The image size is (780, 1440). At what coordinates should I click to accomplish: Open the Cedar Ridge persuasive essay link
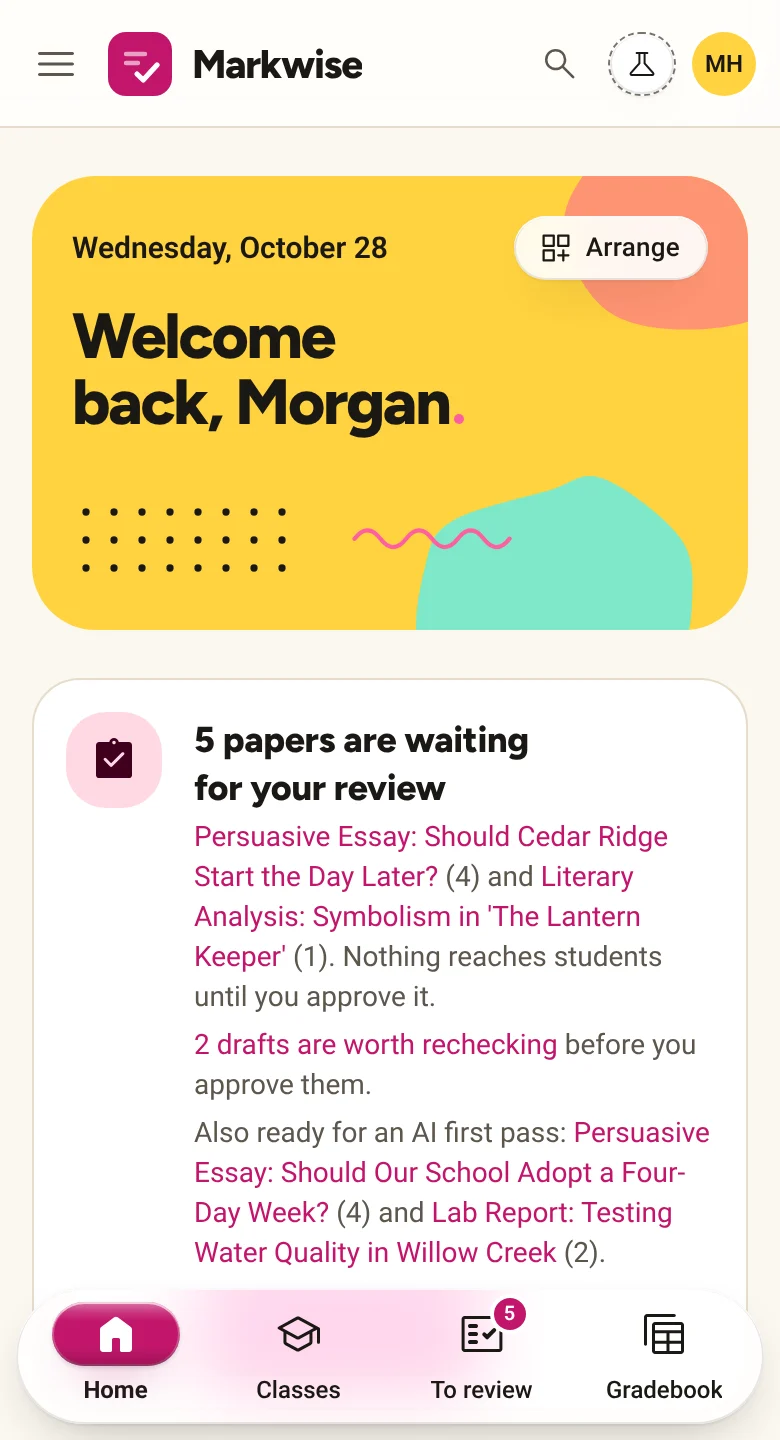(x=431, y=856)
